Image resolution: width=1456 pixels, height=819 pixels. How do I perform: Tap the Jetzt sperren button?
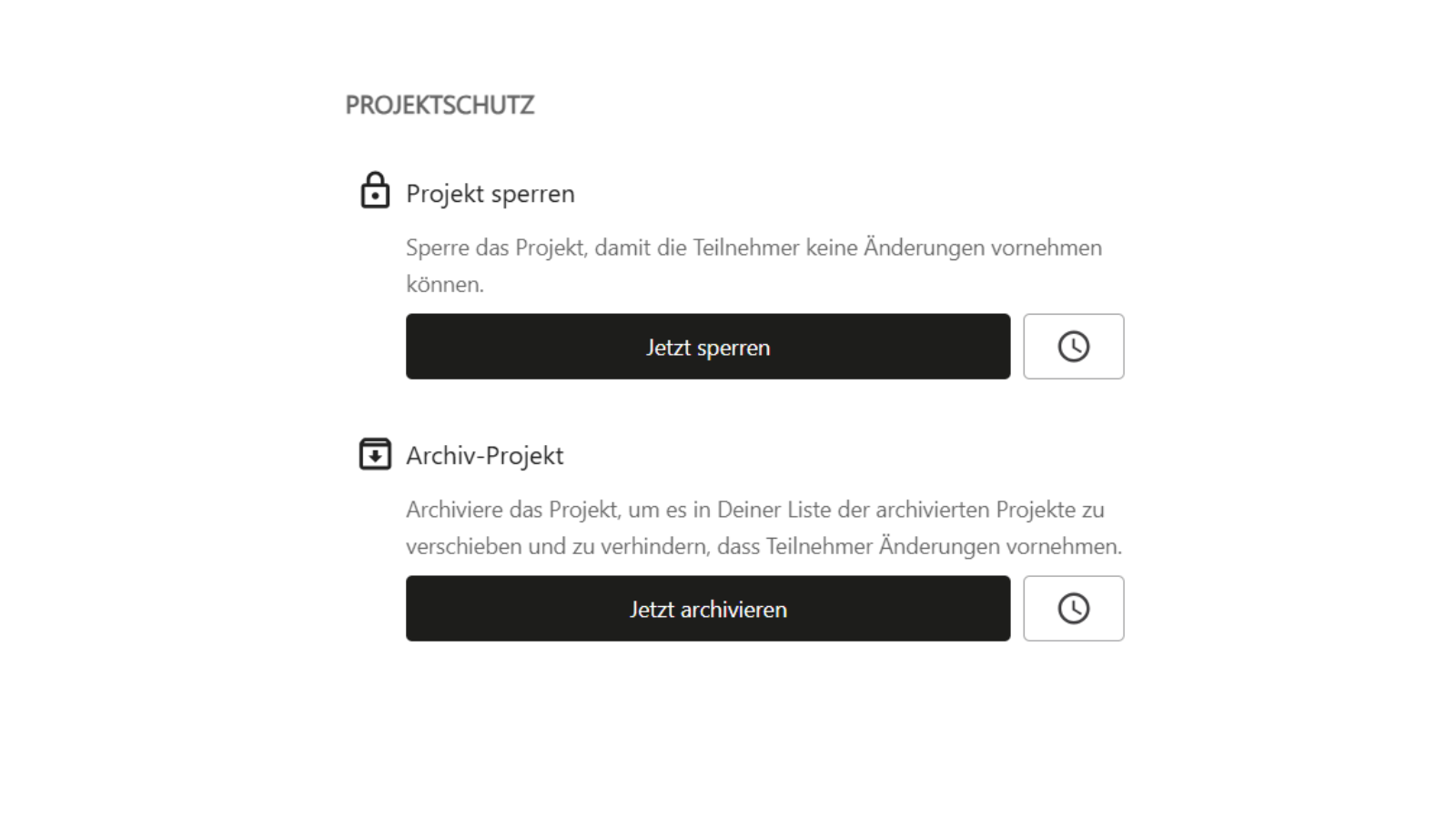pos(707,347)
